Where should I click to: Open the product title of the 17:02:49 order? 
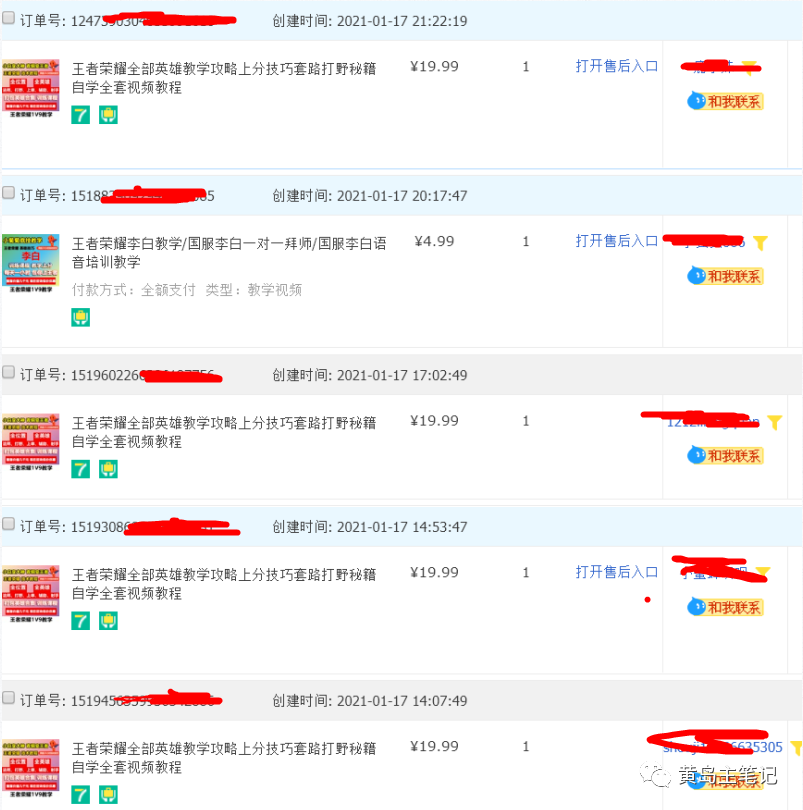point(224,422)
